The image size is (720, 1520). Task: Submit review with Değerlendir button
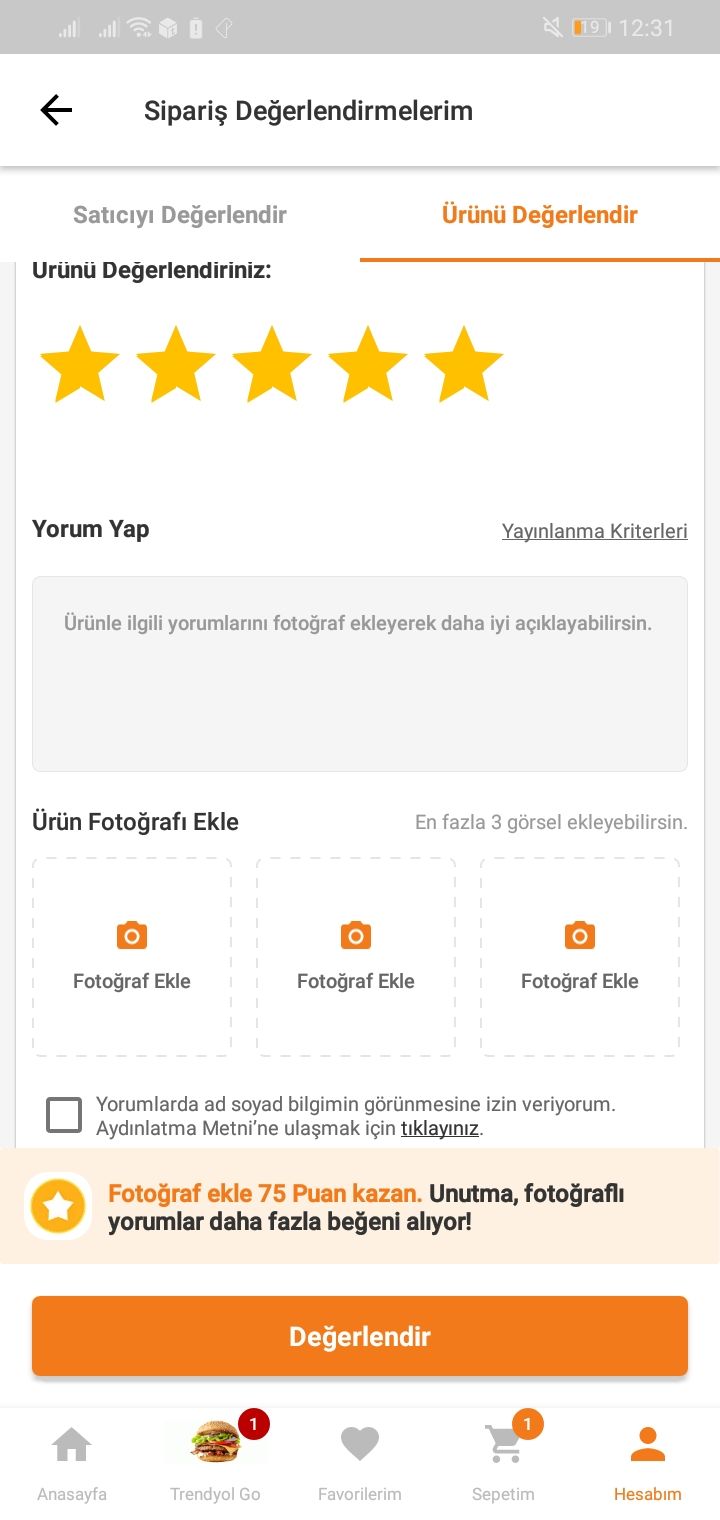point(360,1336)
